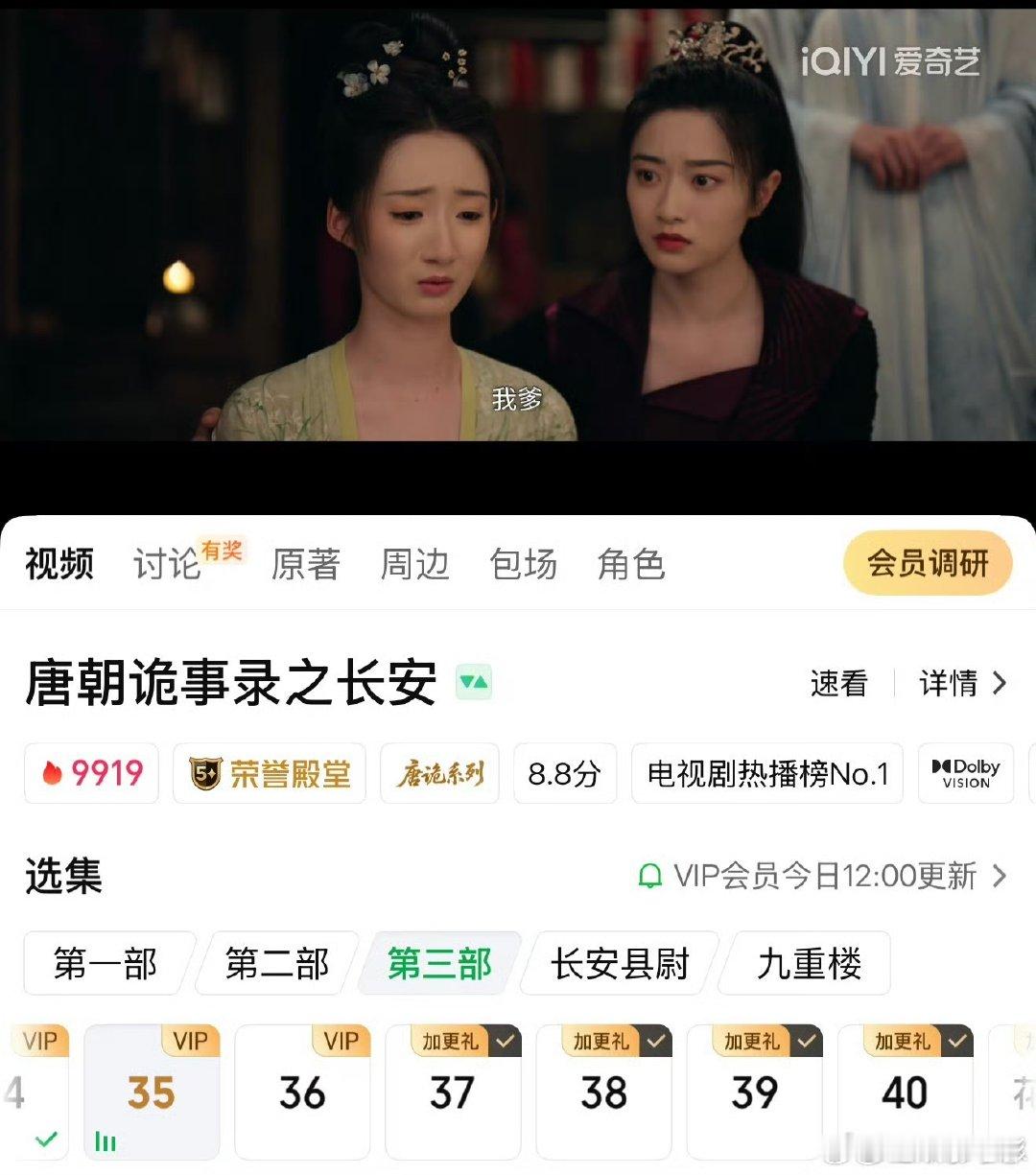This screenshot has height=1175, width=1036.
Task: Open the 荣誉殿堂 badge
Action: [x=269, y=773]
